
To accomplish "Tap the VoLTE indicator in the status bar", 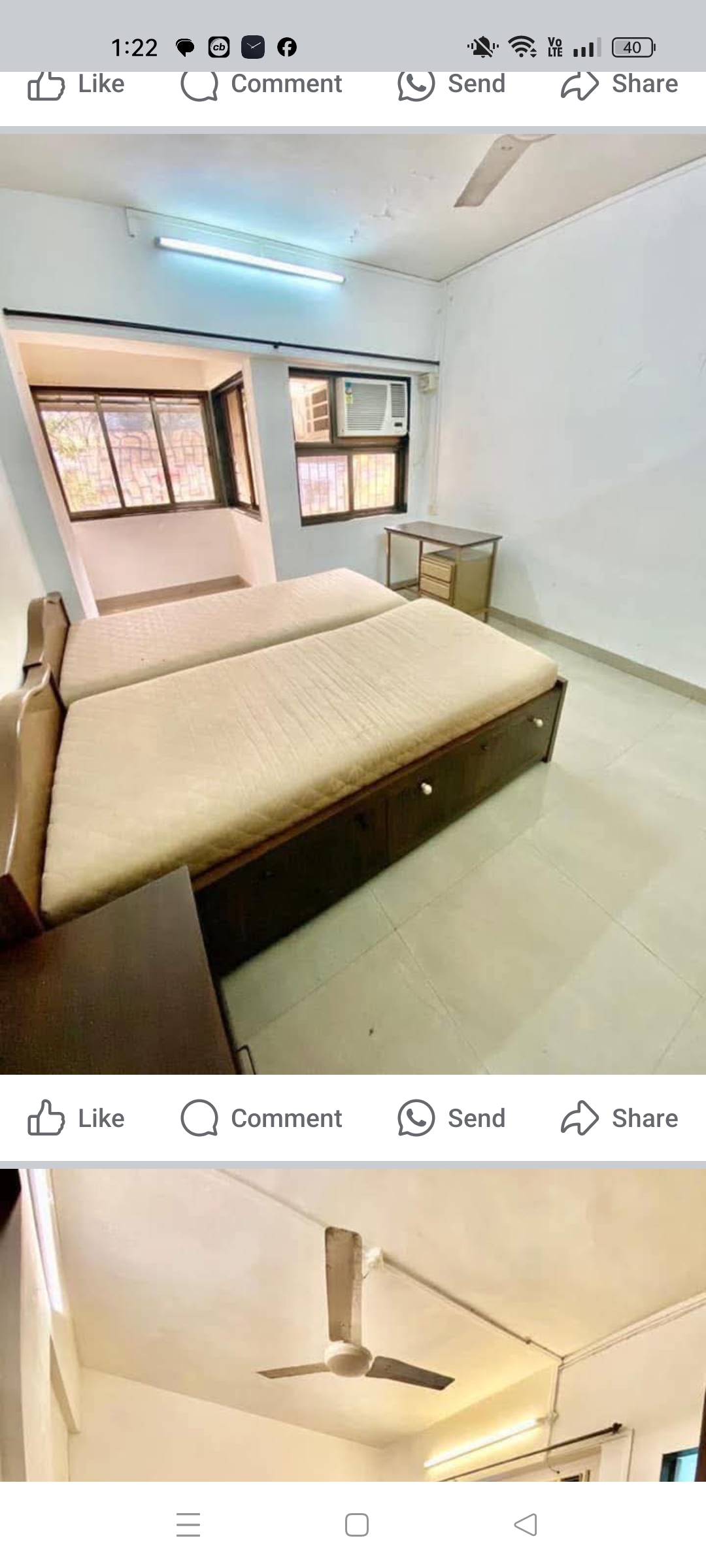I will coord(555,46).
